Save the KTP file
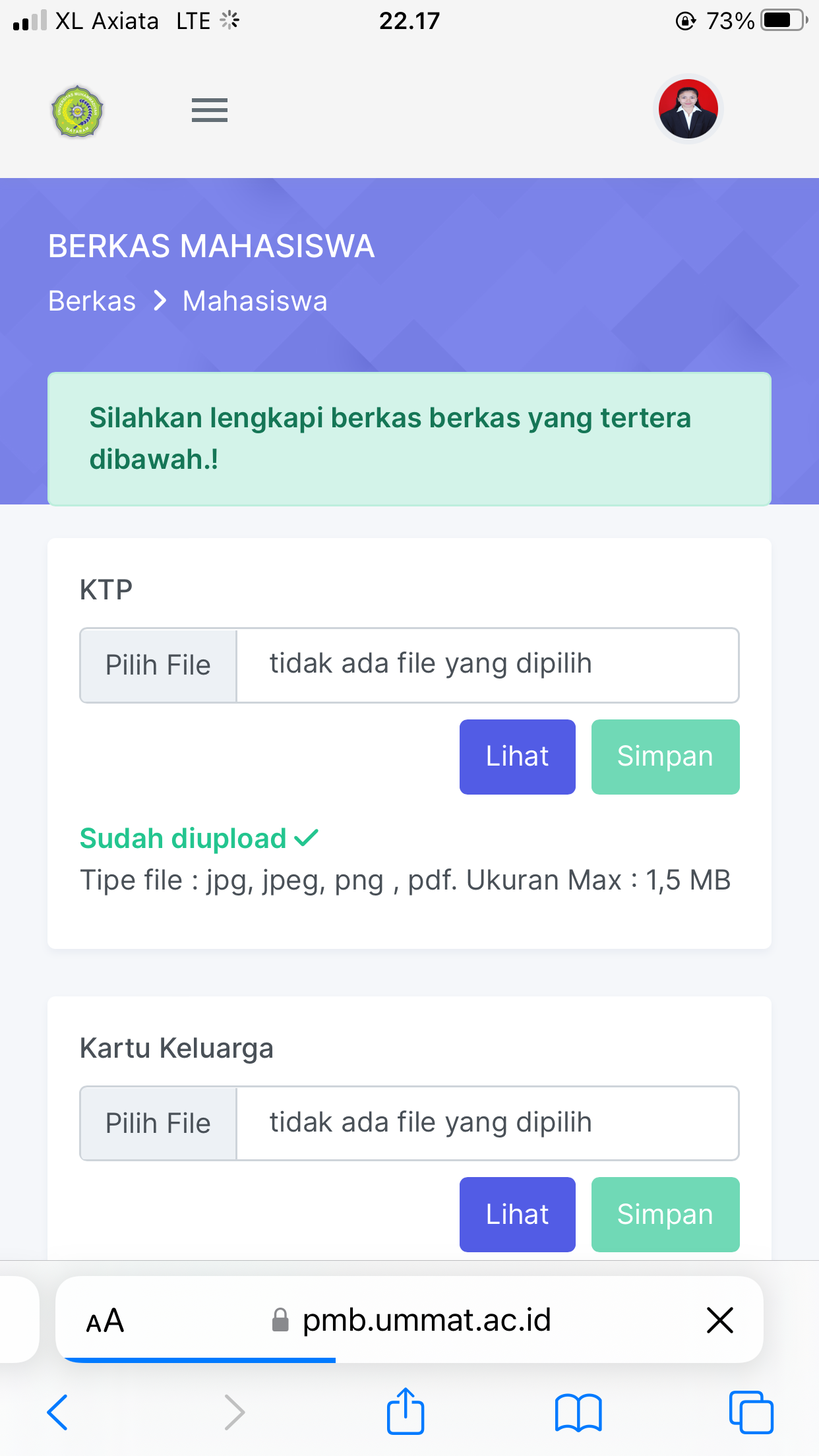The image size is (819, 1456). tap(665, 756)
